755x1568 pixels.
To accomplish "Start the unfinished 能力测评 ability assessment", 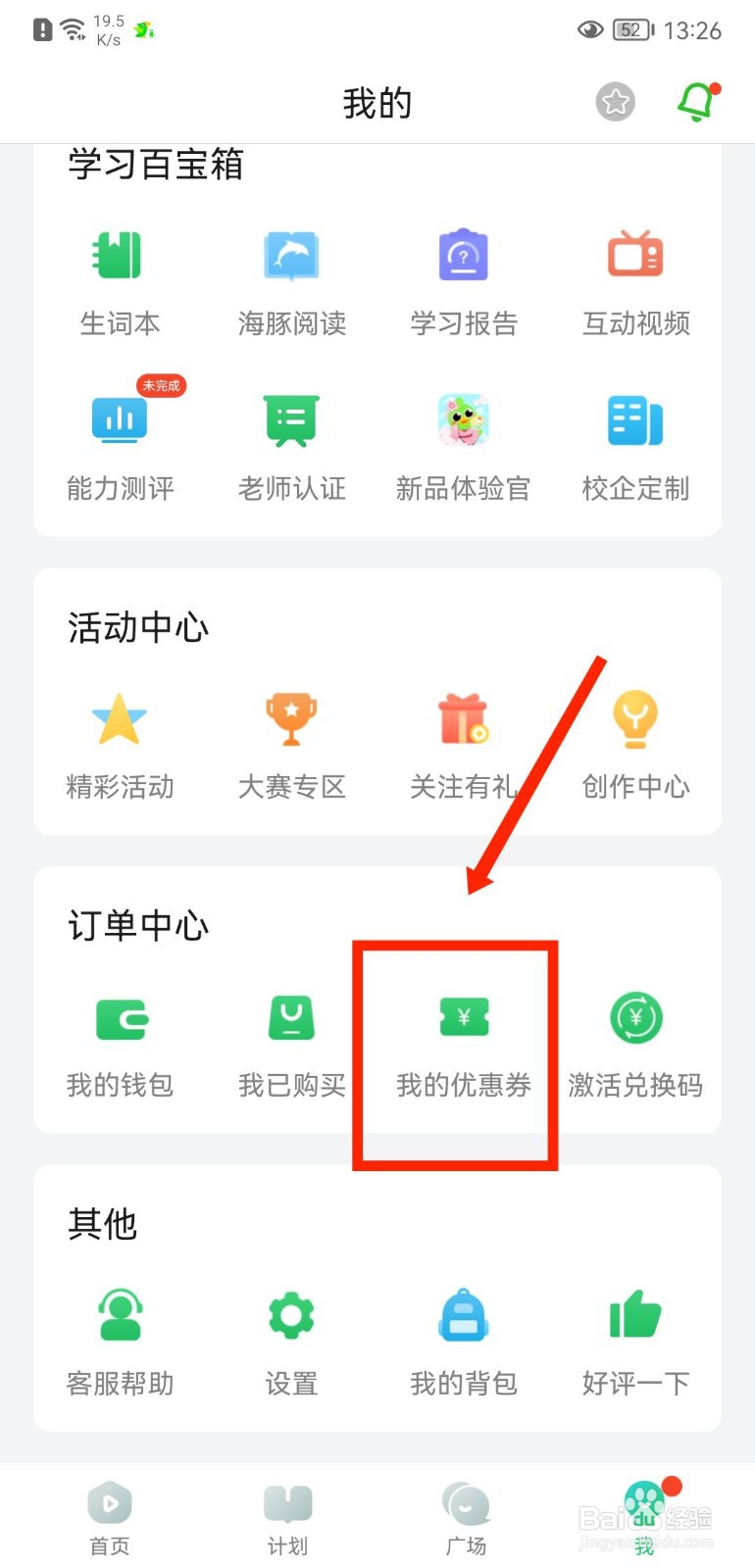I will click(x=119, y=446).
